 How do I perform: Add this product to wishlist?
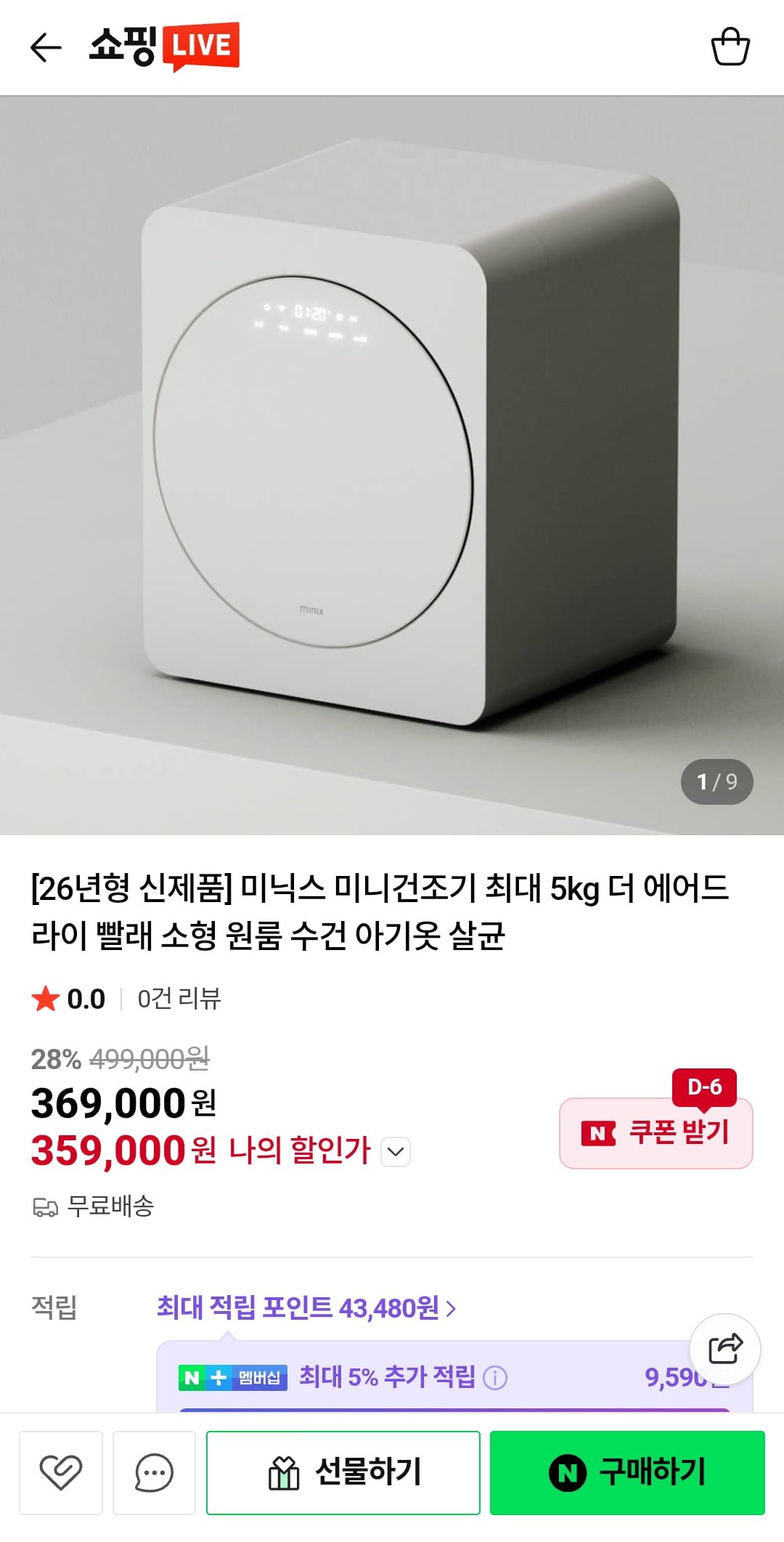tap(61, 1472)
